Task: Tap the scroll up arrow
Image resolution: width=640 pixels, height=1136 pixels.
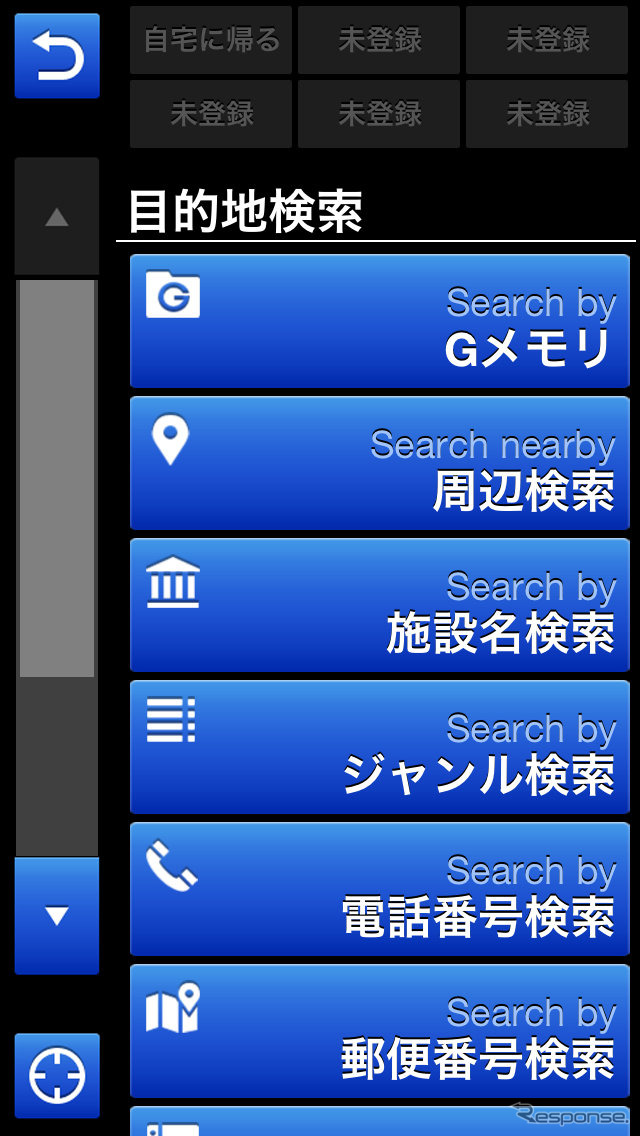Action: point(57,216)
